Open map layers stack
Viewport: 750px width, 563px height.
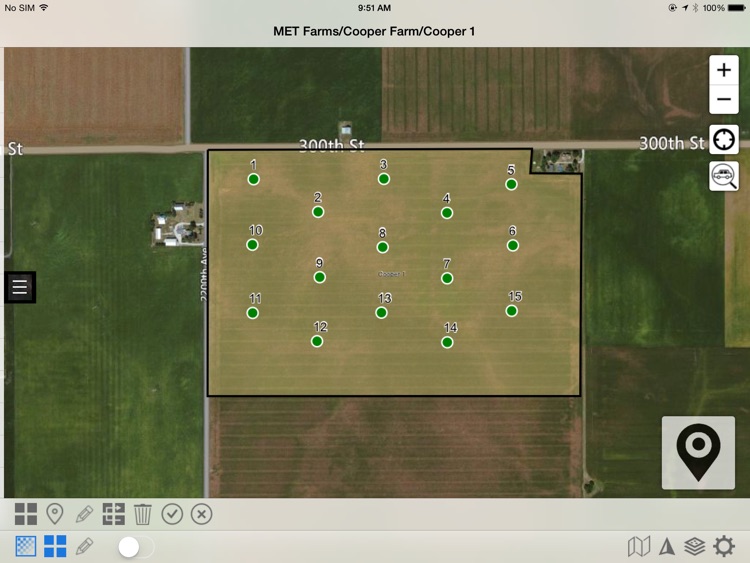pos(695,546)
